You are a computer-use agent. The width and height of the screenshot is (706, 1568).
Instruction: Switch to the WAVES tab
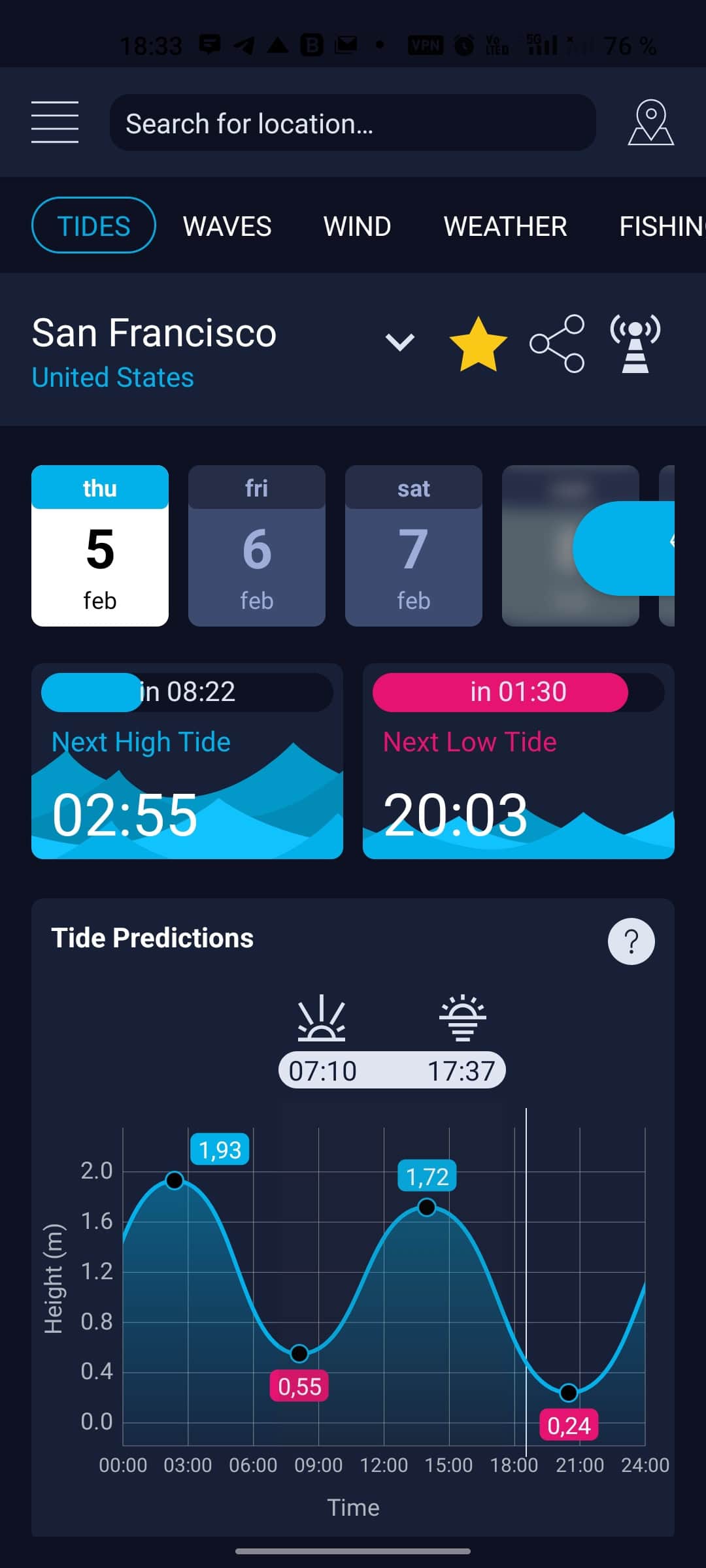[x=227, y=225]
